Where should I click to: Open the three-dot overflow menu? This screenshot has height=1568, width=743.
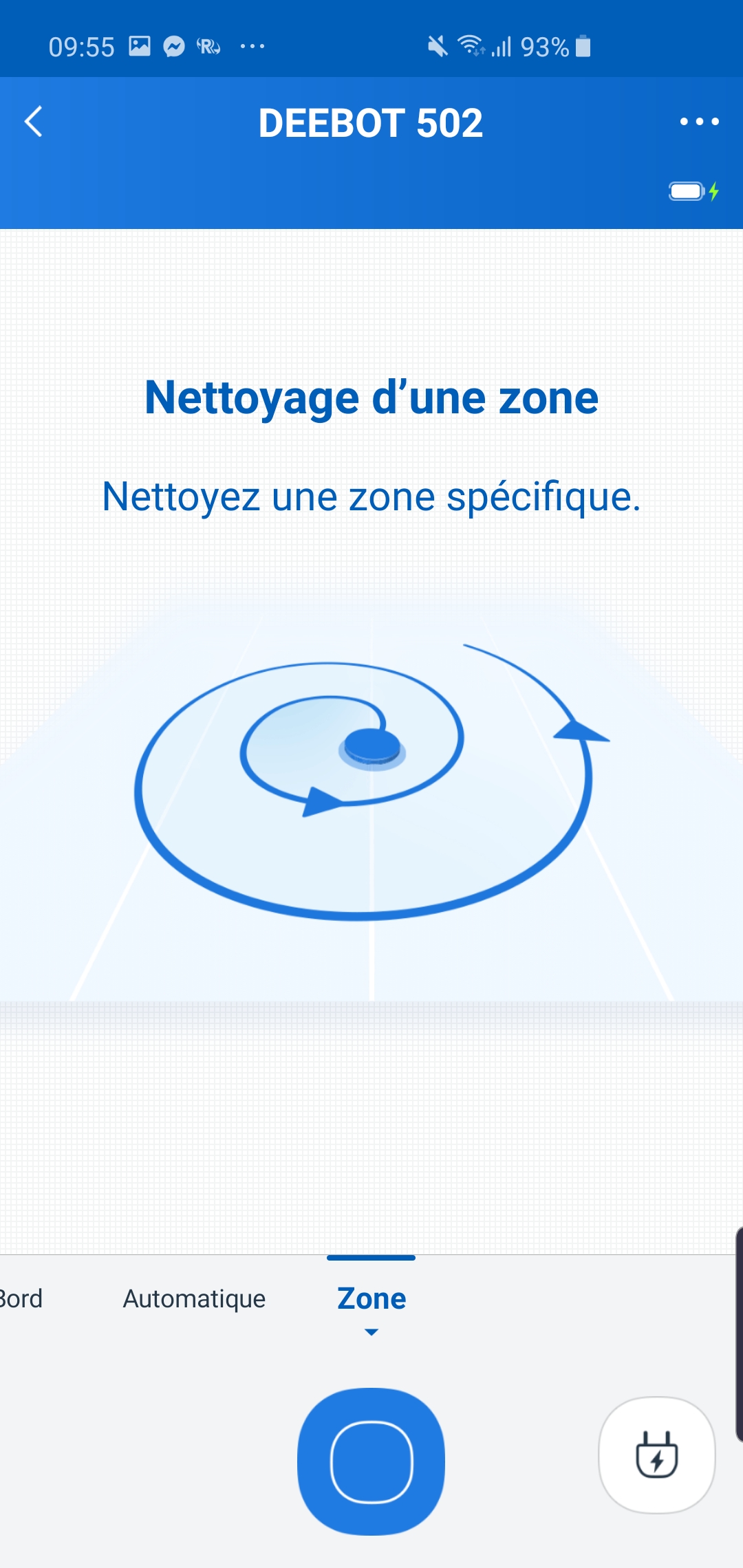pos(699,122)
